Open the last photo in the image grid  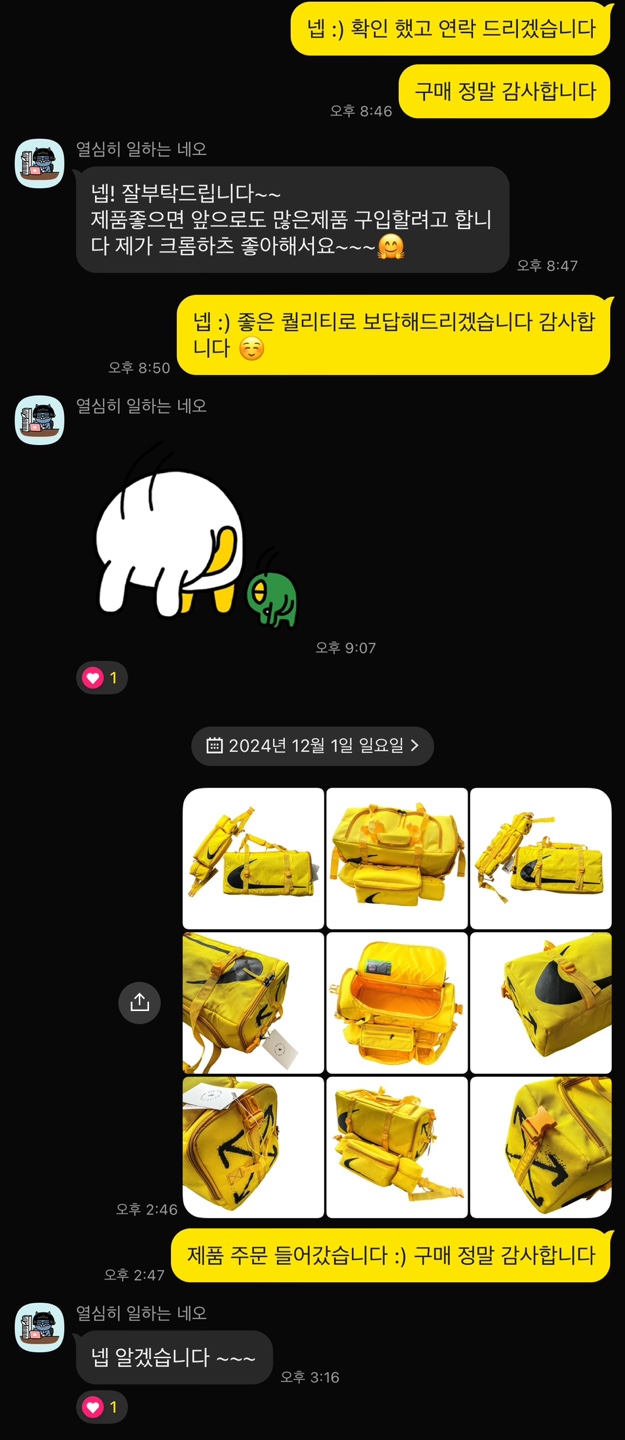pyautogui.click(x=540, y=1146)
